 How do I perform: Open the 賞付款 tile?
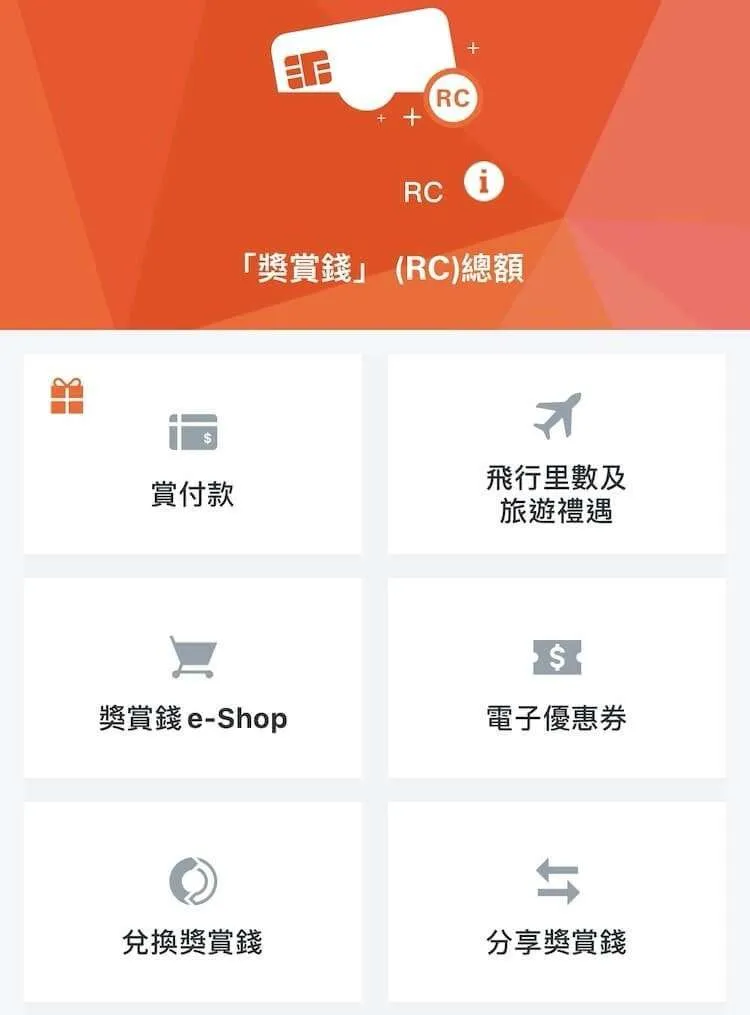(192, 454)
